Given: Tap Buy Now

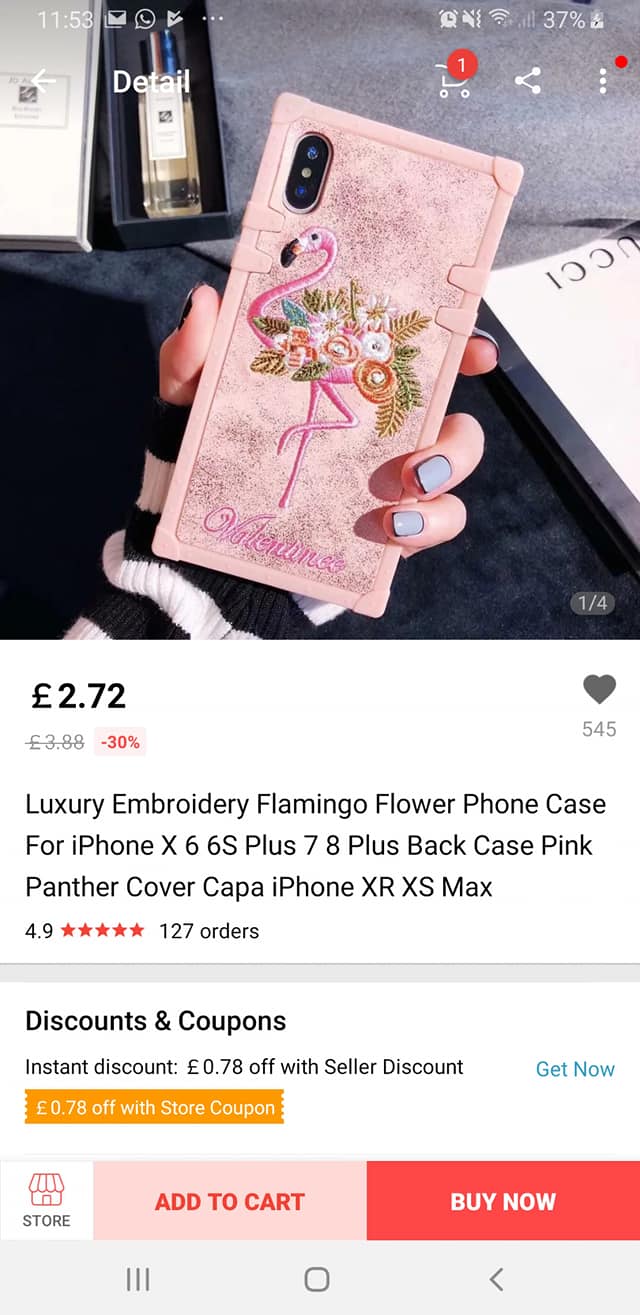Looking at the screenshot, I should 503,1201.
